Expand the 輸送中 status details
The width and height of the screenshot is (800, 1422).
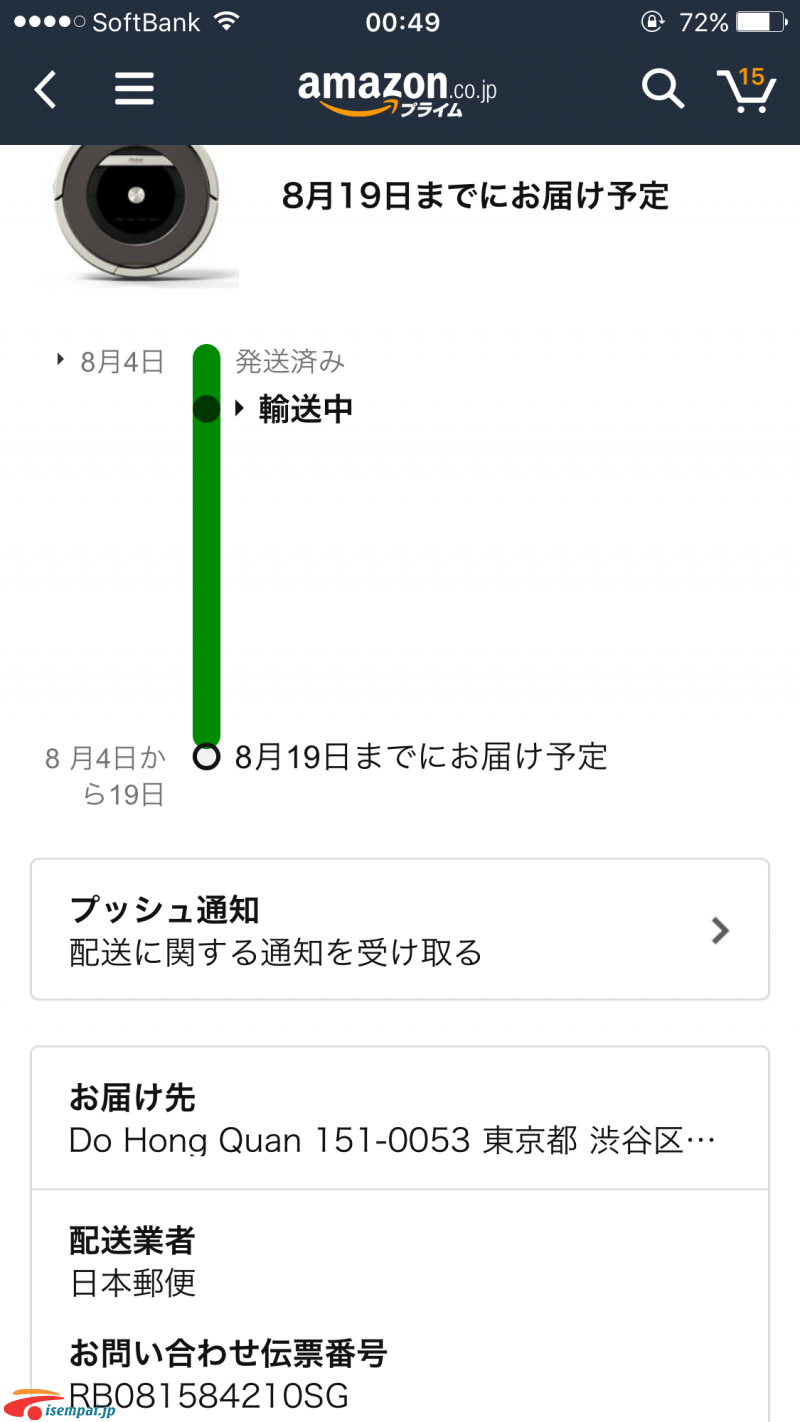point(294,409)
